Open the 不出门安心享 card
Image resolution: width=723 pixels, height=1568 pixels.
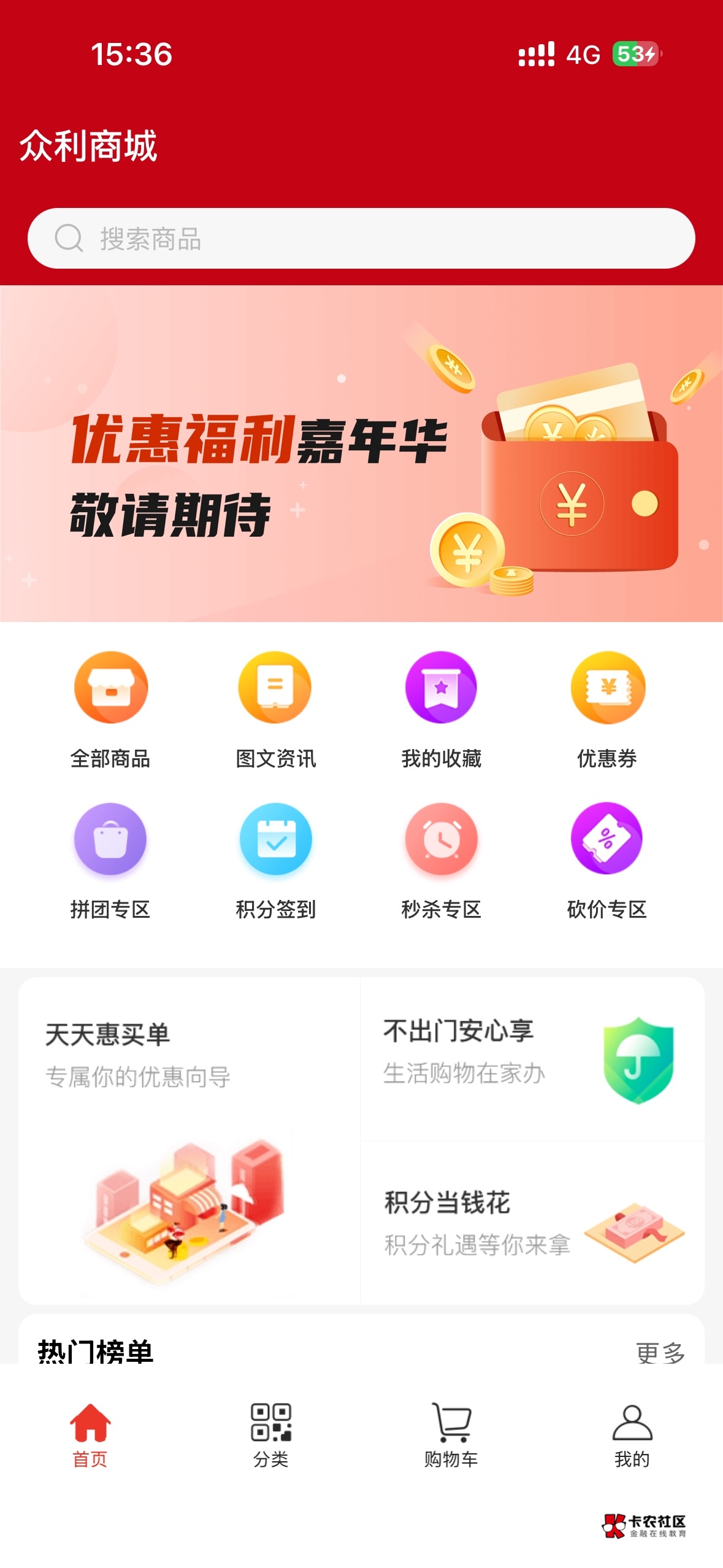pyautogui.click(x=531, y=1059)
